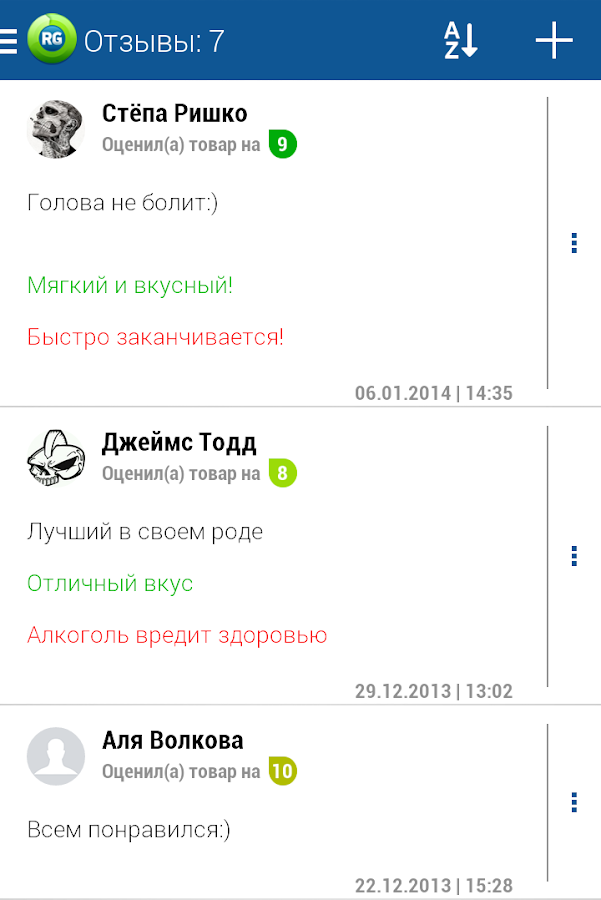Open the overflow menu on Джеймс Тодд's review
This screenshot has width=601, height=900.
coord(574,556)
